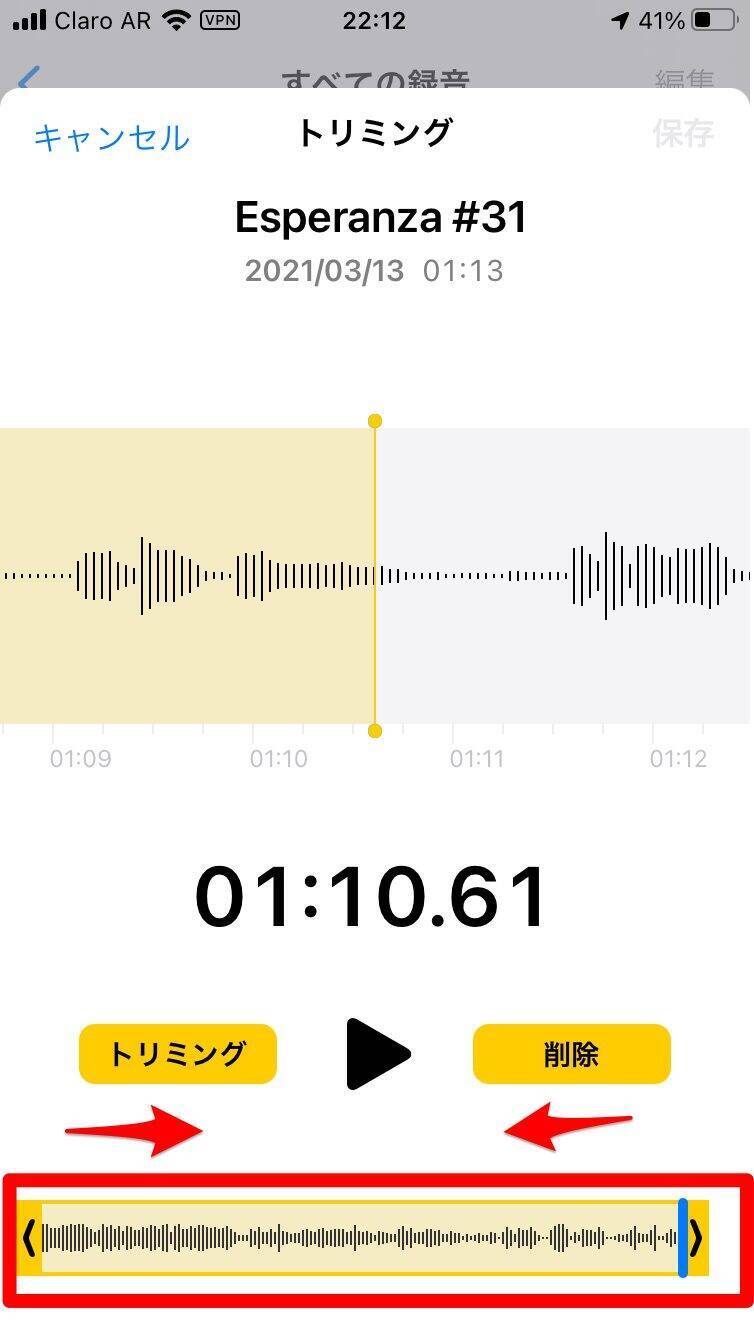Image resolution: width=754 pixels, height=1334 pixels.
Task: Tap the left trim handle on overview waveform
Action: point(29,1238)
